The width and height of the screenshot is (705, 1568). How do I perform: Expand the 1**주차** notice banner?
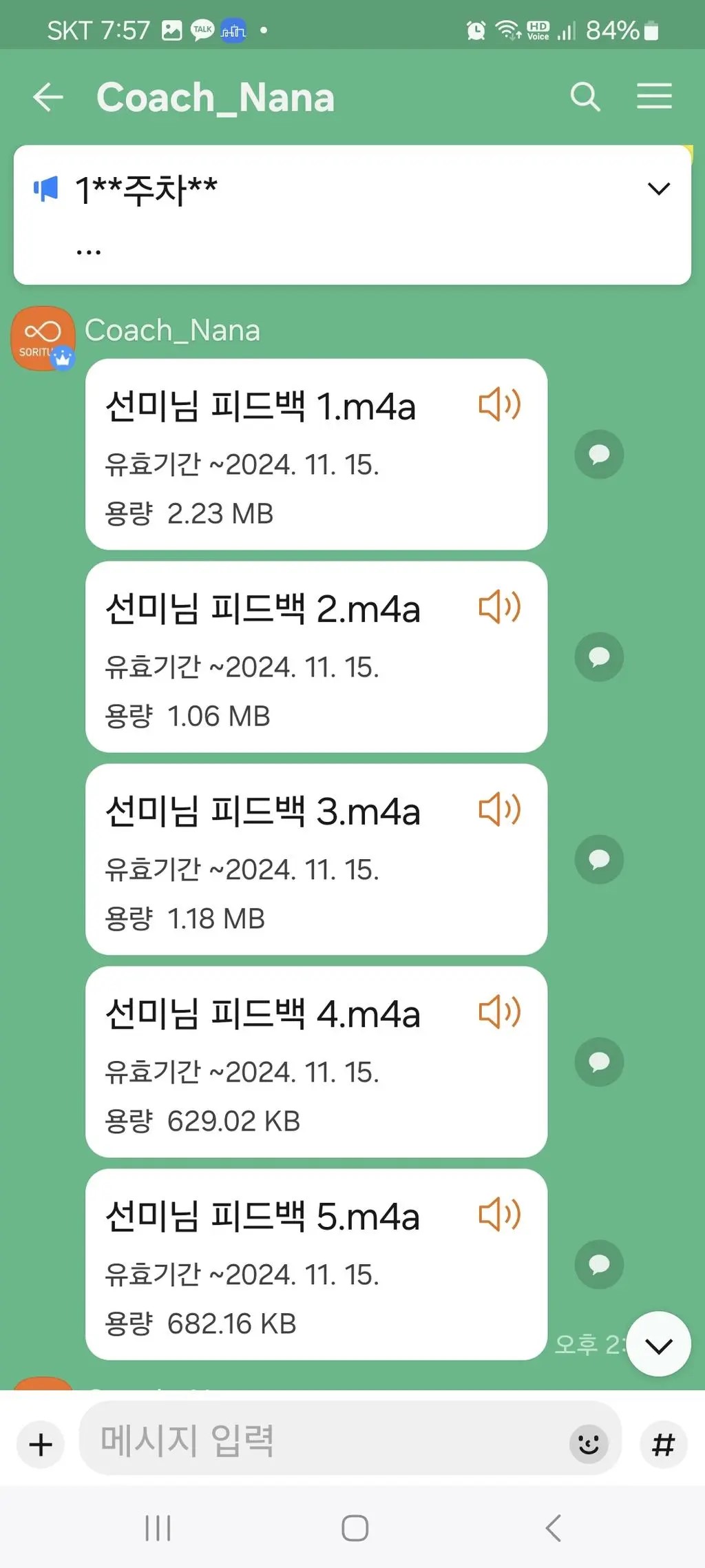pyautogui.click(x=658, y=189)
